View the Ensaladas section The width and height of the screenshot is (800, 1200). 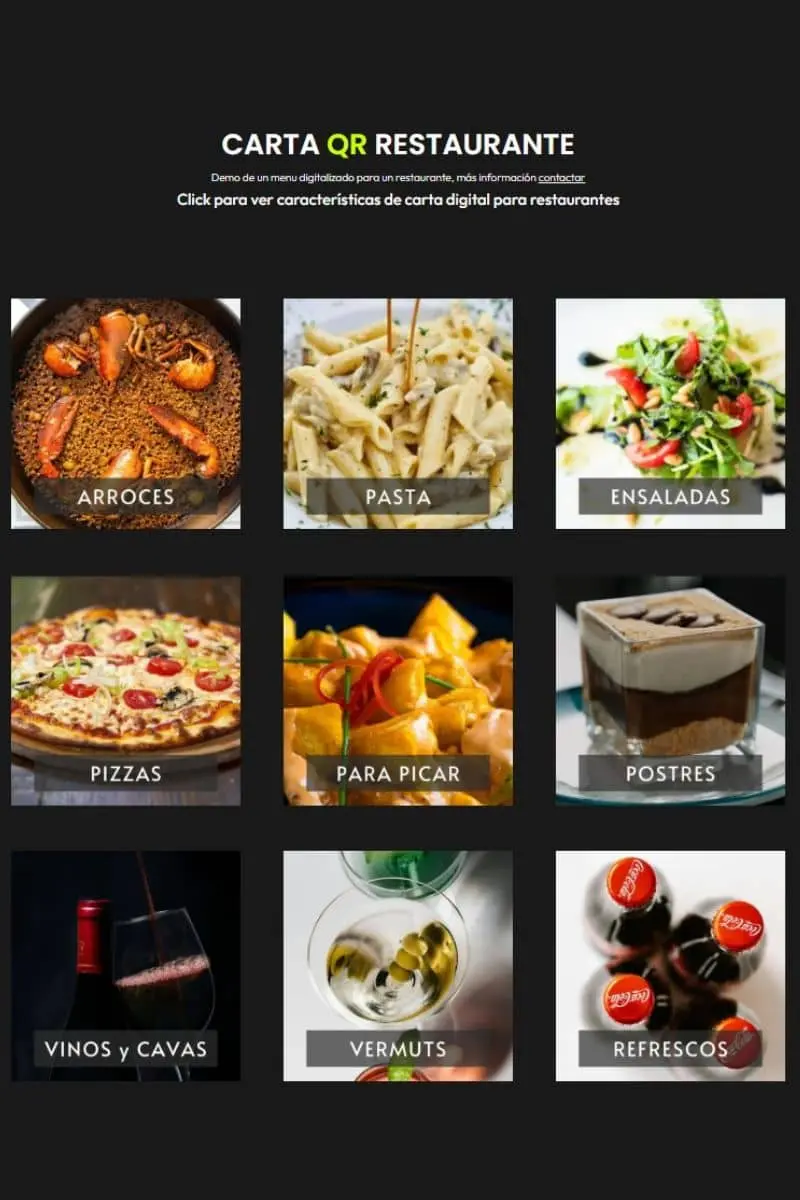click(x=670, y=413)
